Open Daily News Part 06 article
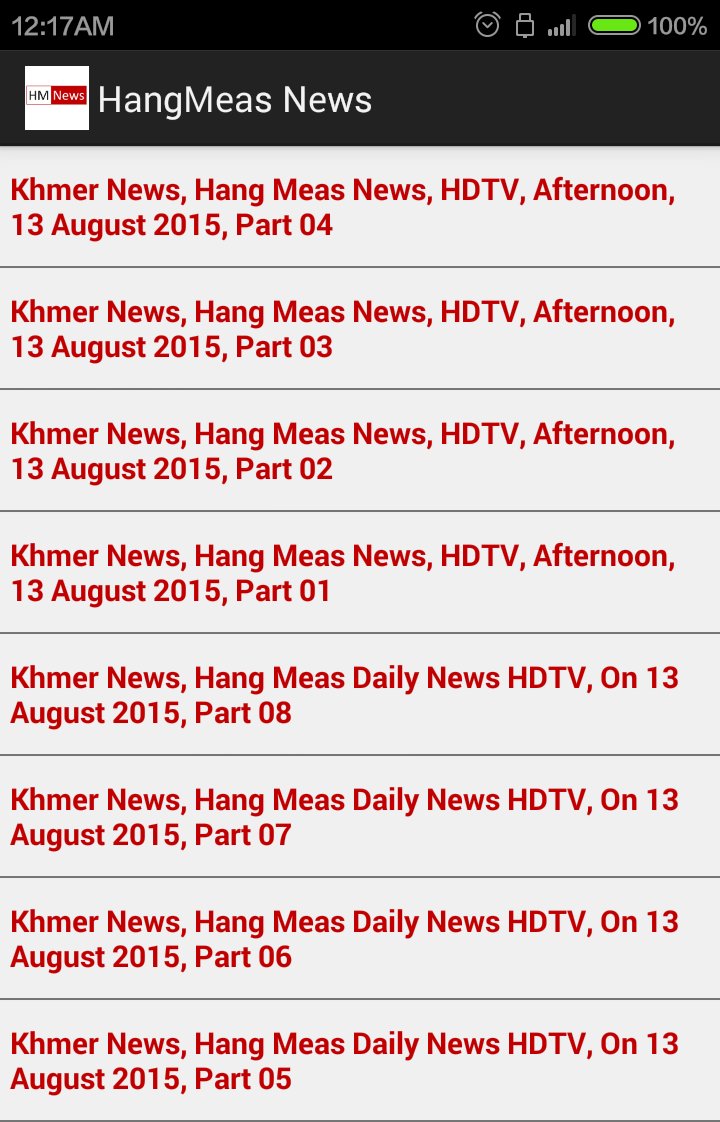 point(344,939)
